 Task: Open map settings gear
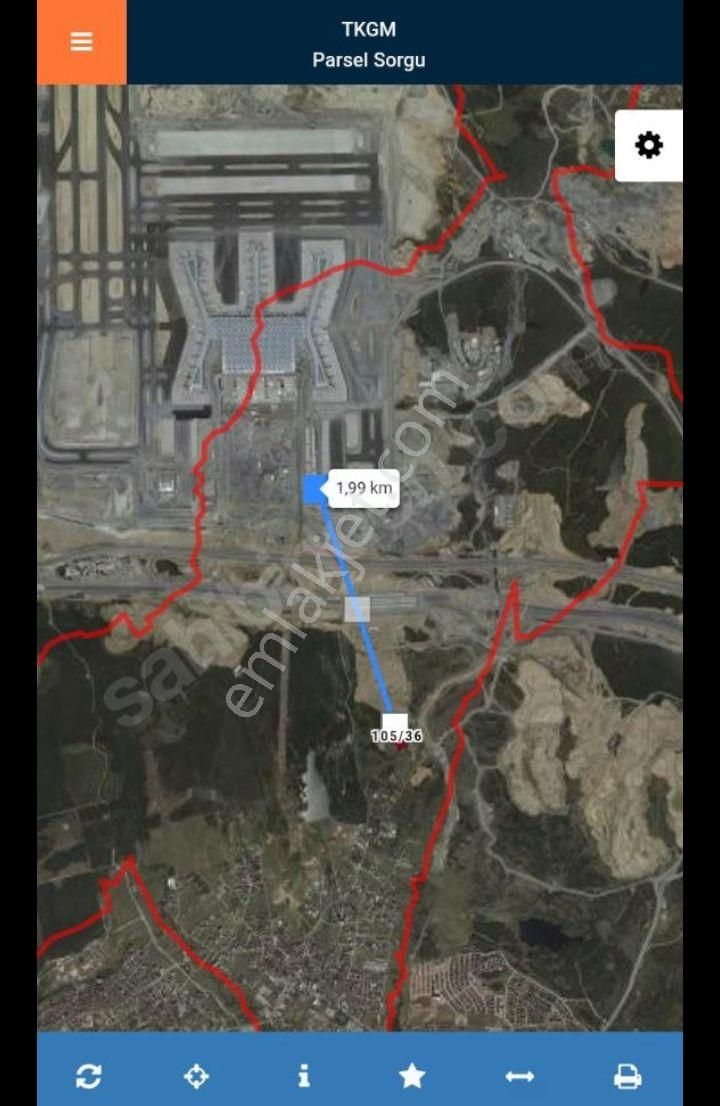tap(649, 146)
